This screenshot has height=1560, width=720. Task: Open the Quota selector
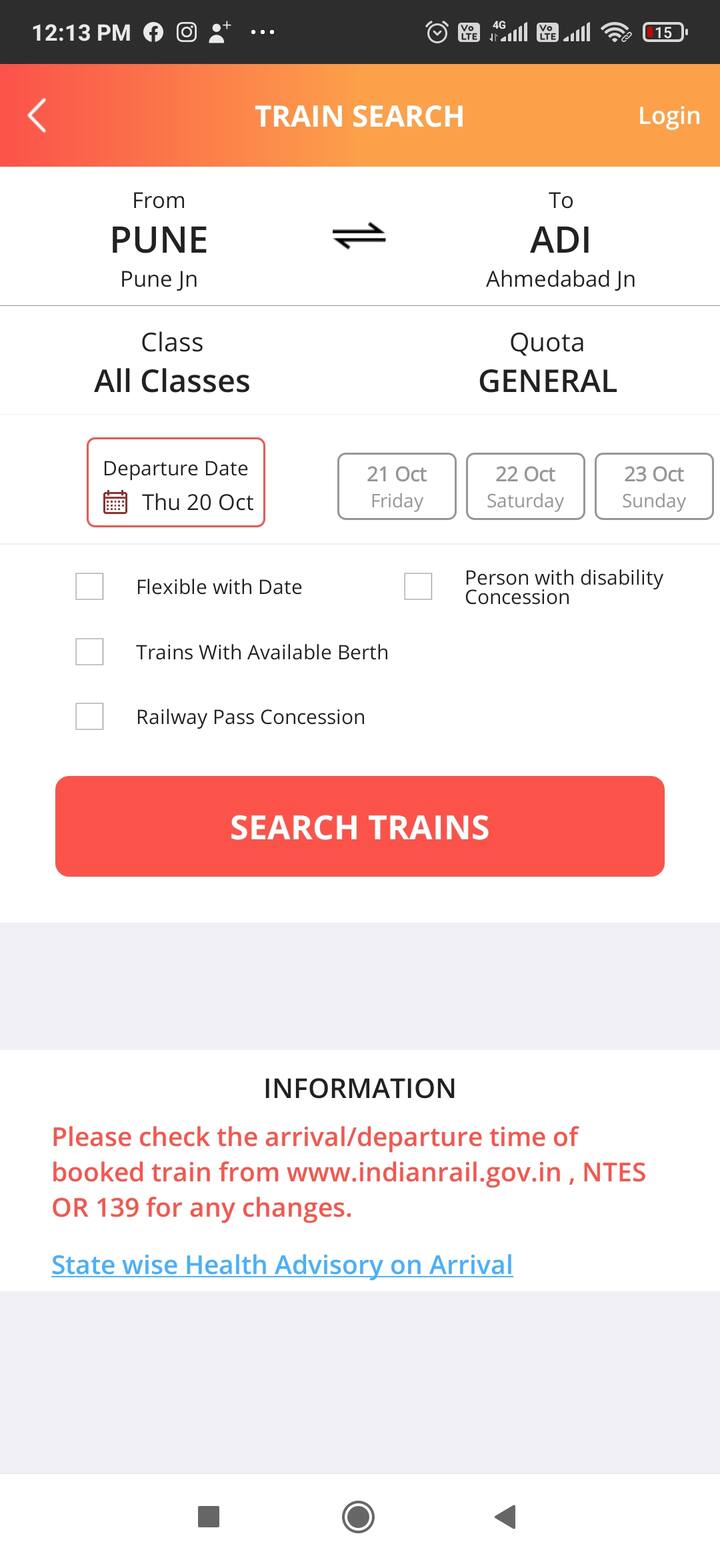[x=547, y=363]
